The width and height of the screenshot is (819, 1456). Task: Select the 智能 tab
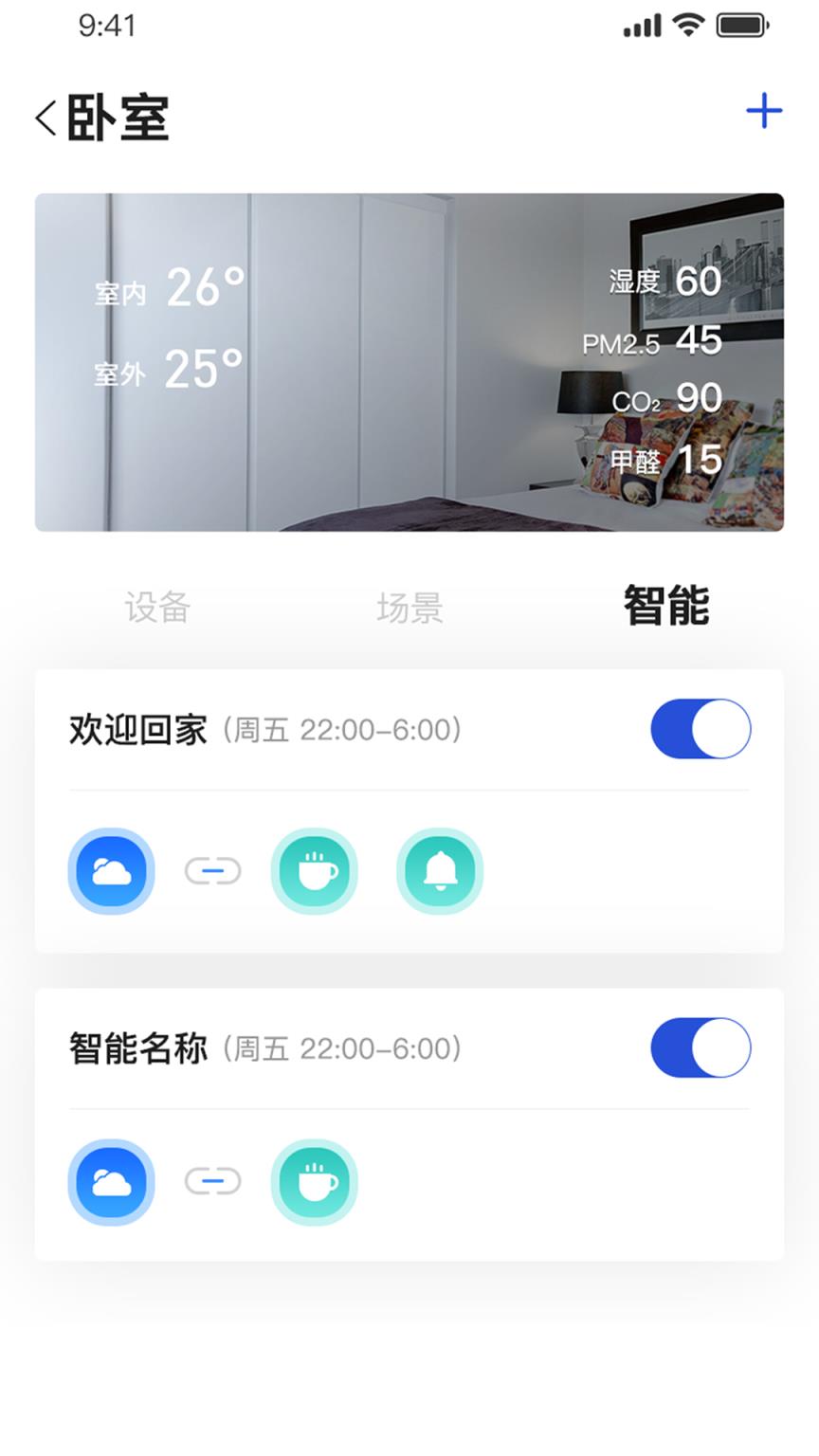[666, 608]
